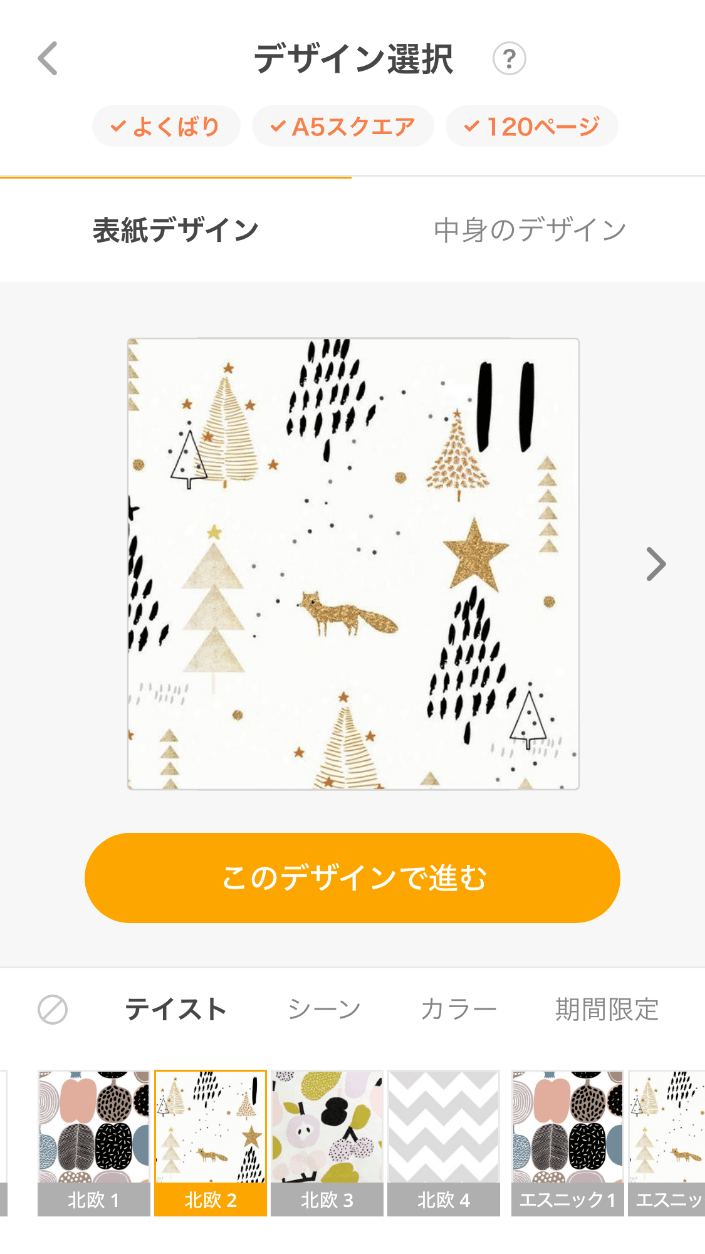705x1254 pixels.
Task: Switch to the 表紙デザイン tab
Action: (x=176, y=230)
